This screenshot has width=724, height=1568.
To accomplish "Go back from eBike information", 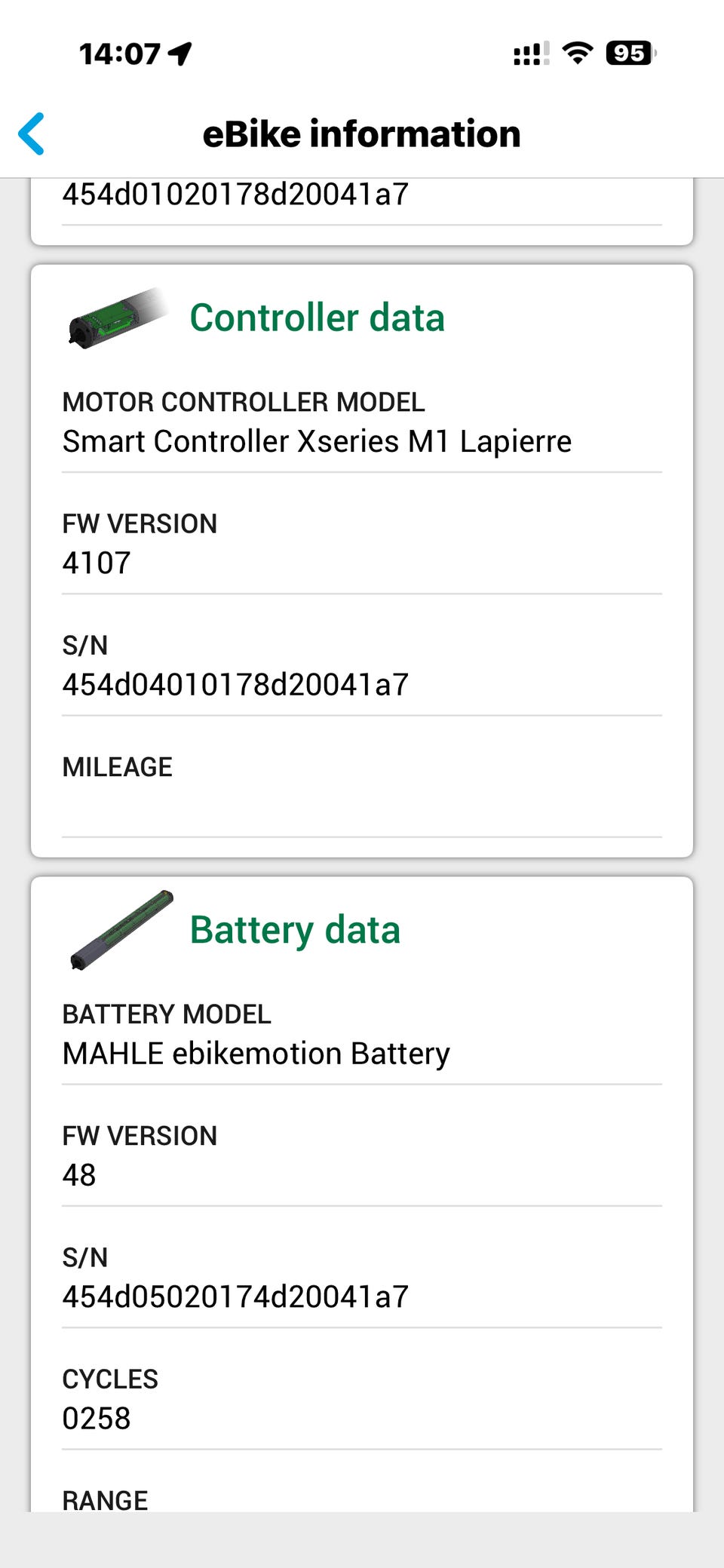I will coord(32,134).
